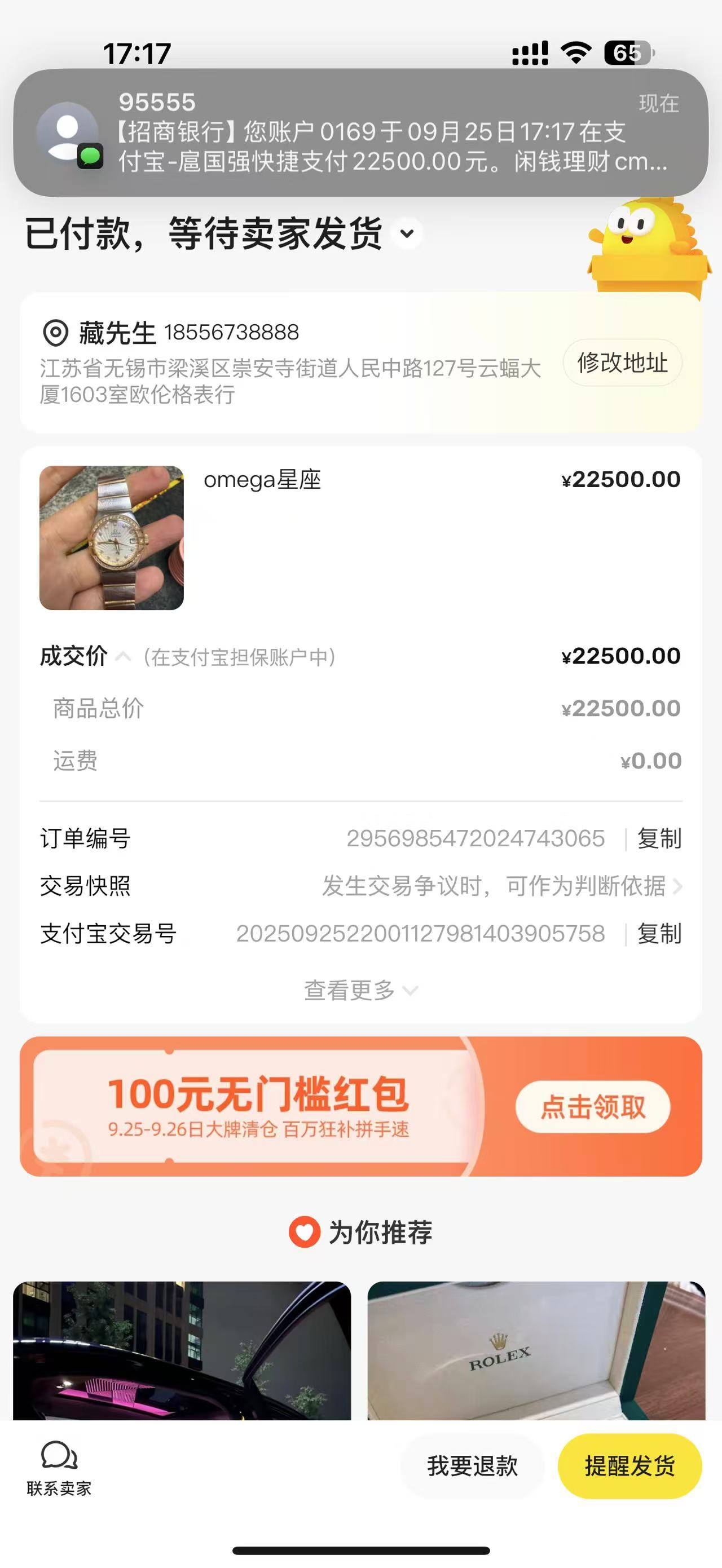Screen dimensions: 722x1568
Task: Copy the 订单编号 order number
Action: click(659, 839)
